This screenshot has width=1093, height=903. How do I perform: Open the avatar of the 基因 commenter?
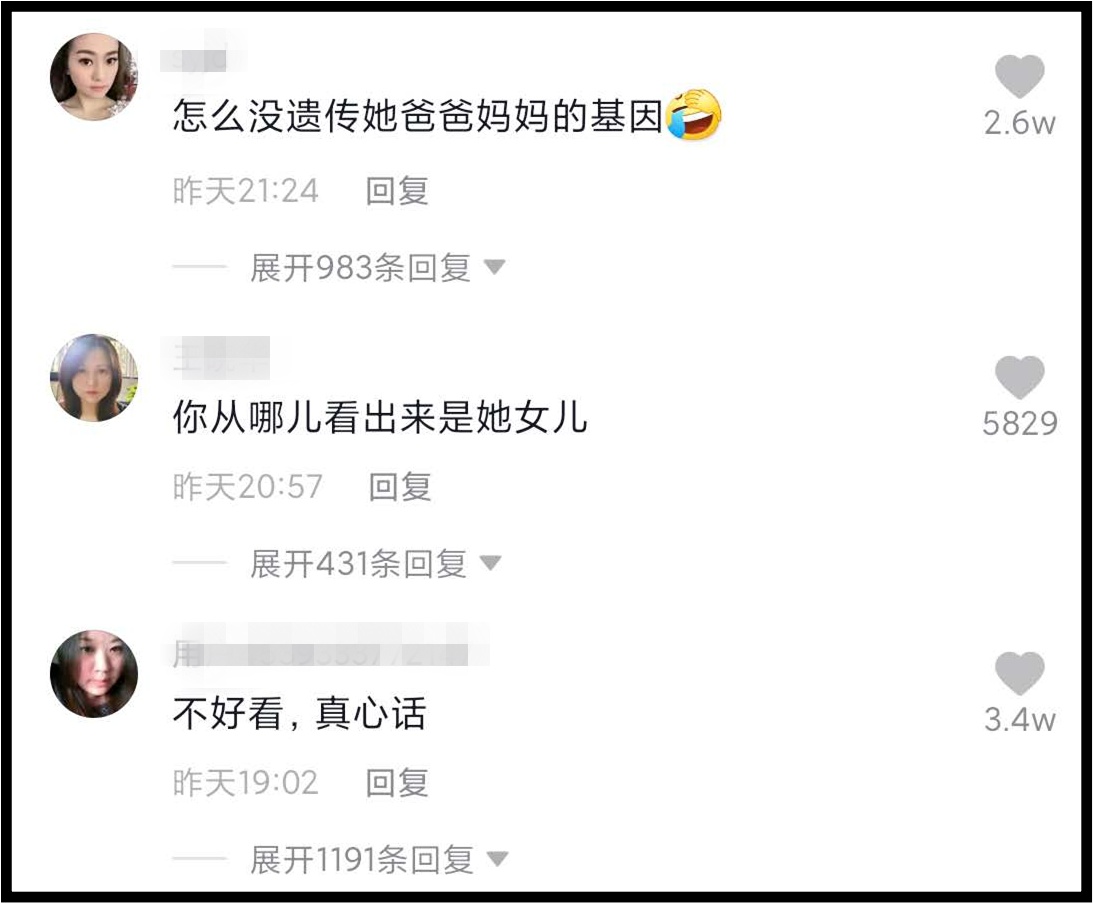(x=94, y=77)
